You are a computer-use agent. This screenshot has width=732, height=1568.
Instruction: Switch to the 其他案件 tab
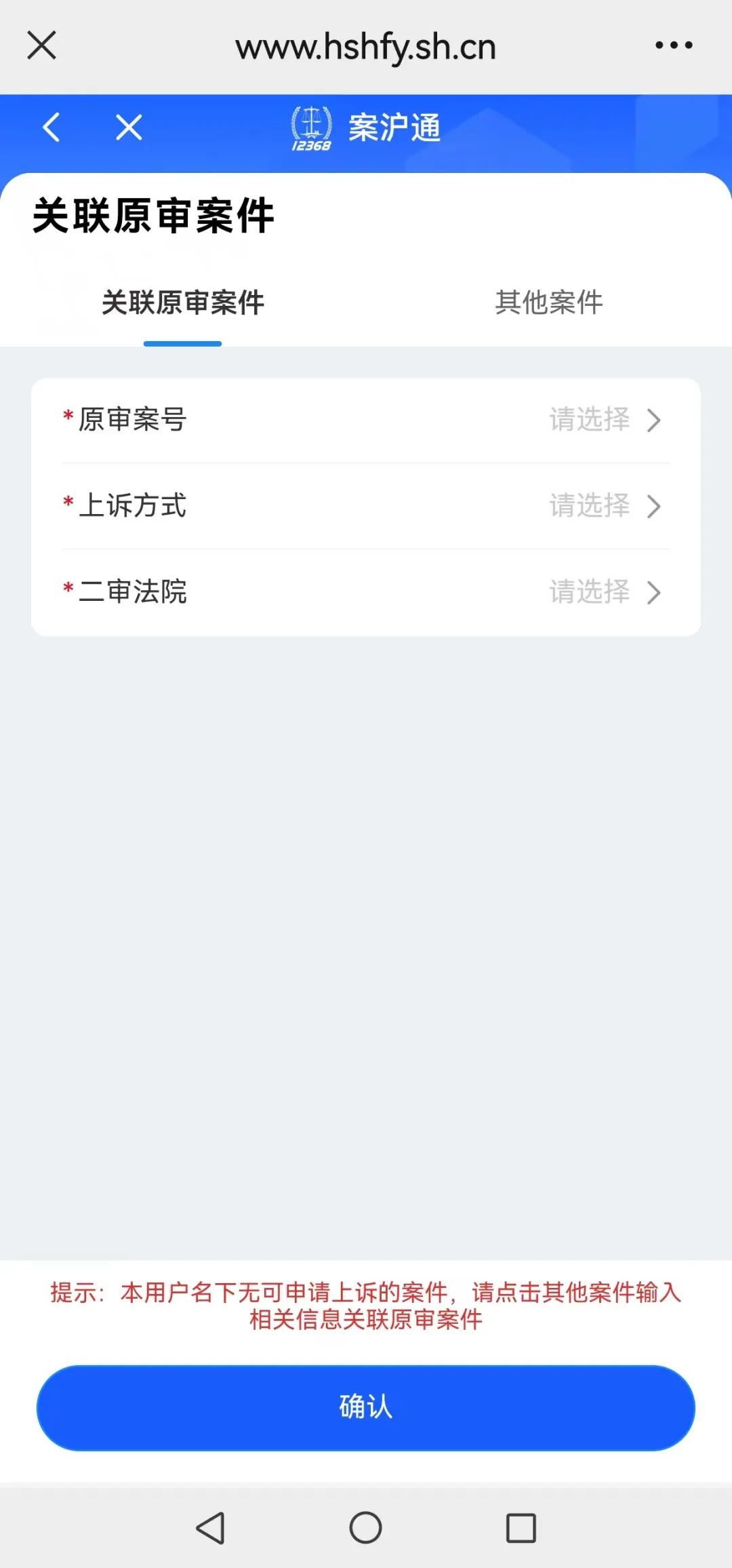click(549, 302)
